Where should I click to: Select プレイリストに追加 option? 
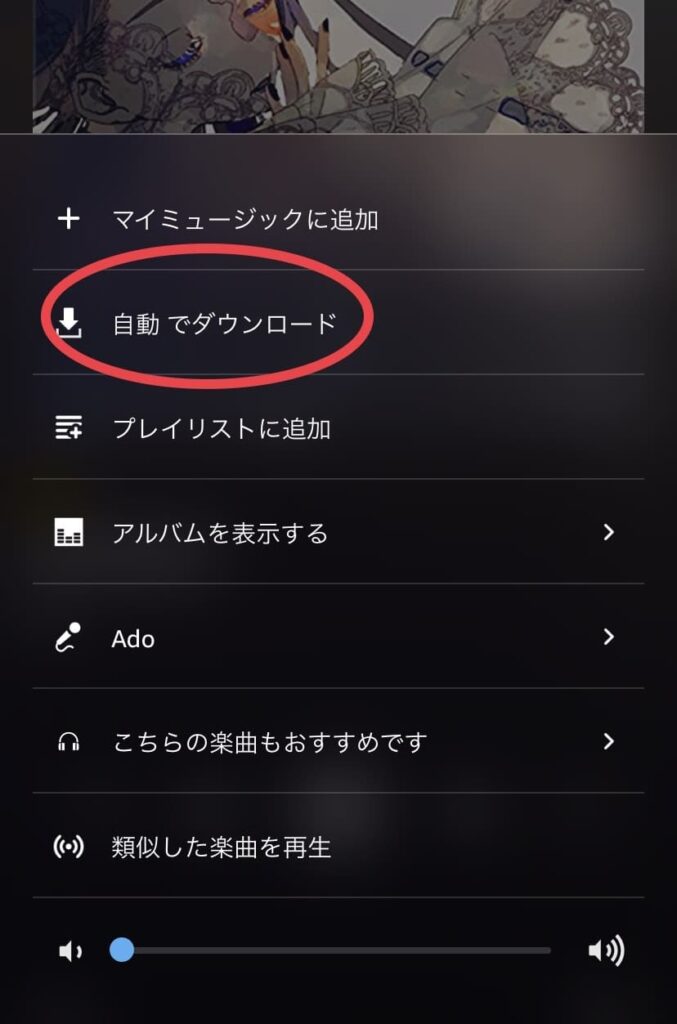tap(221, 429)
